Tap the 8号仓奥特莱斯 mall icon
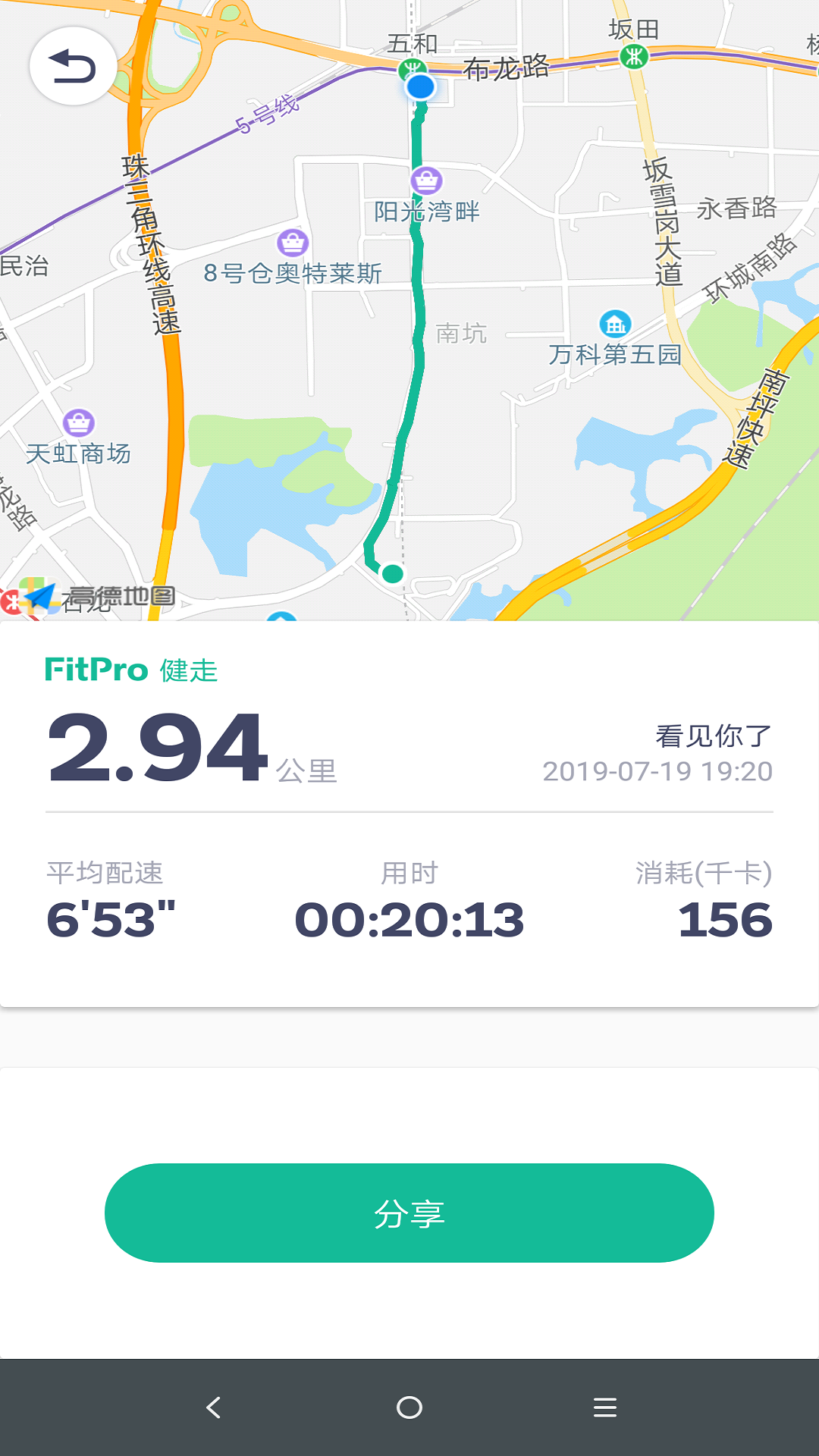Image resolution: width=819 pixels, height=1456 pixels. tap(294, 244)
